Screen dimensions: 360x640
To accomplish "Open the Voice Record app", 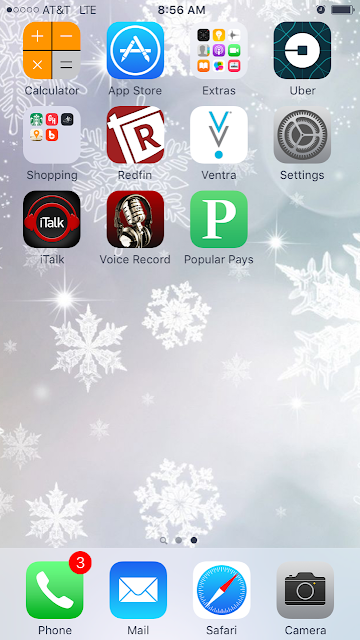I will (x=135, y=219).
